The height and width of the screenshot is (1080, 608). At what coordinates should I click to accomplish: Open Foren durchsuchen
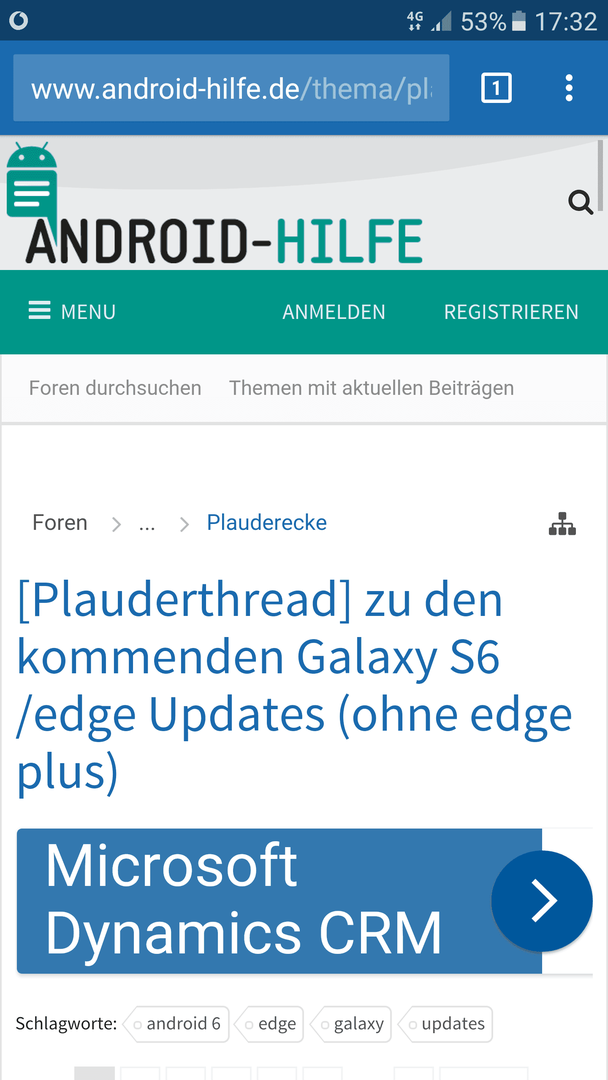coord(115,388)
